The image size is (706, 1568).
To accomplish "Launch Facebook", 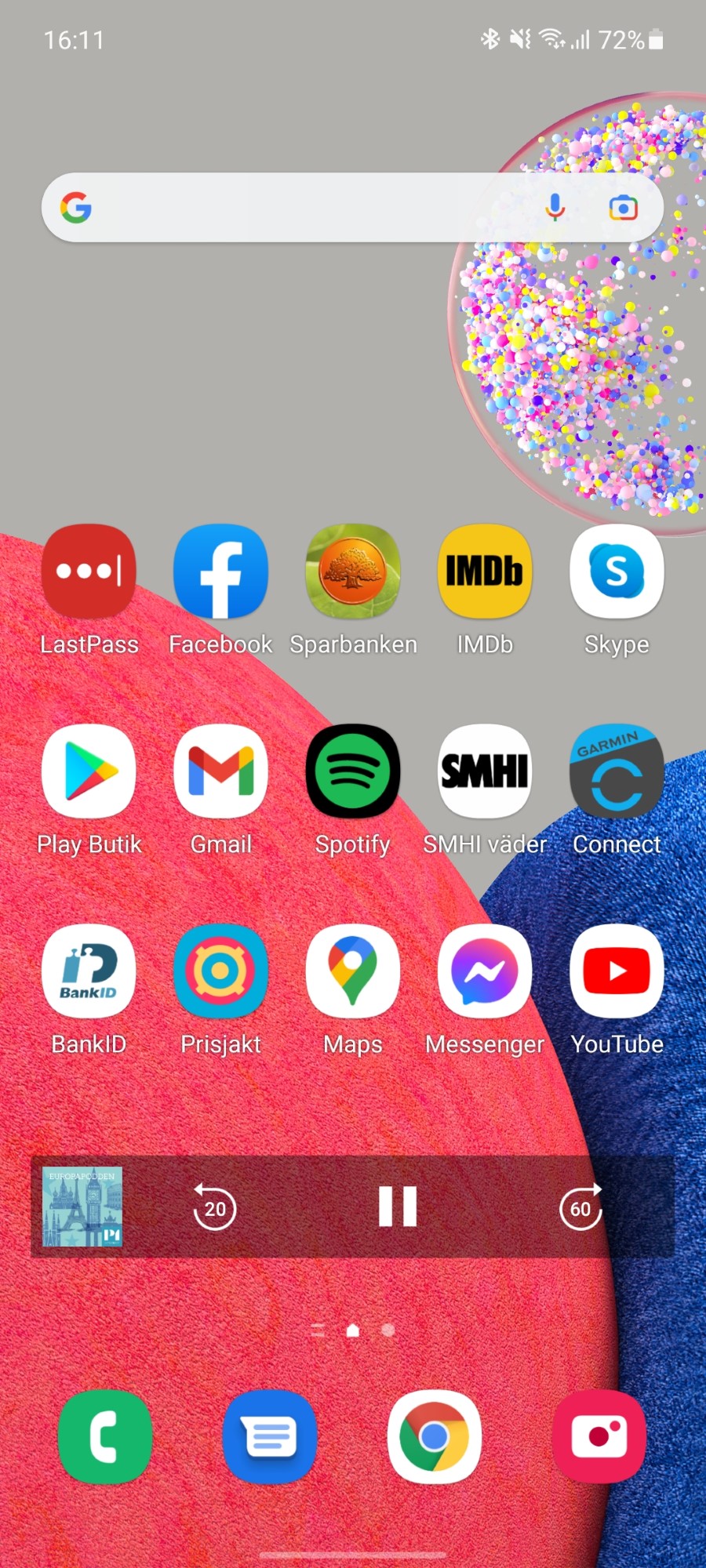I will 220,572.
